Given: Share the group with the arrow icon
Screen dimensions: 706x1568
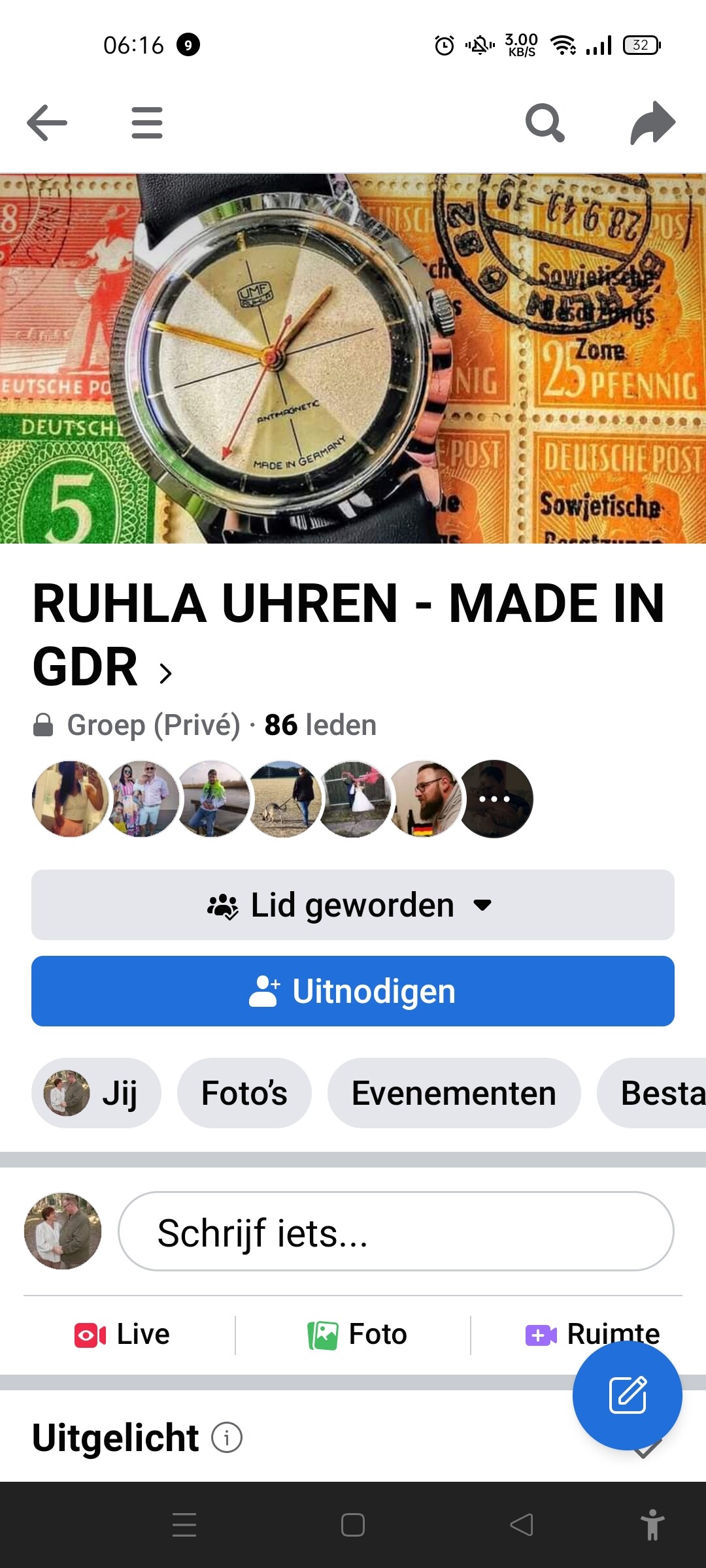Looking at the screenshot, I should pos(652,123).
